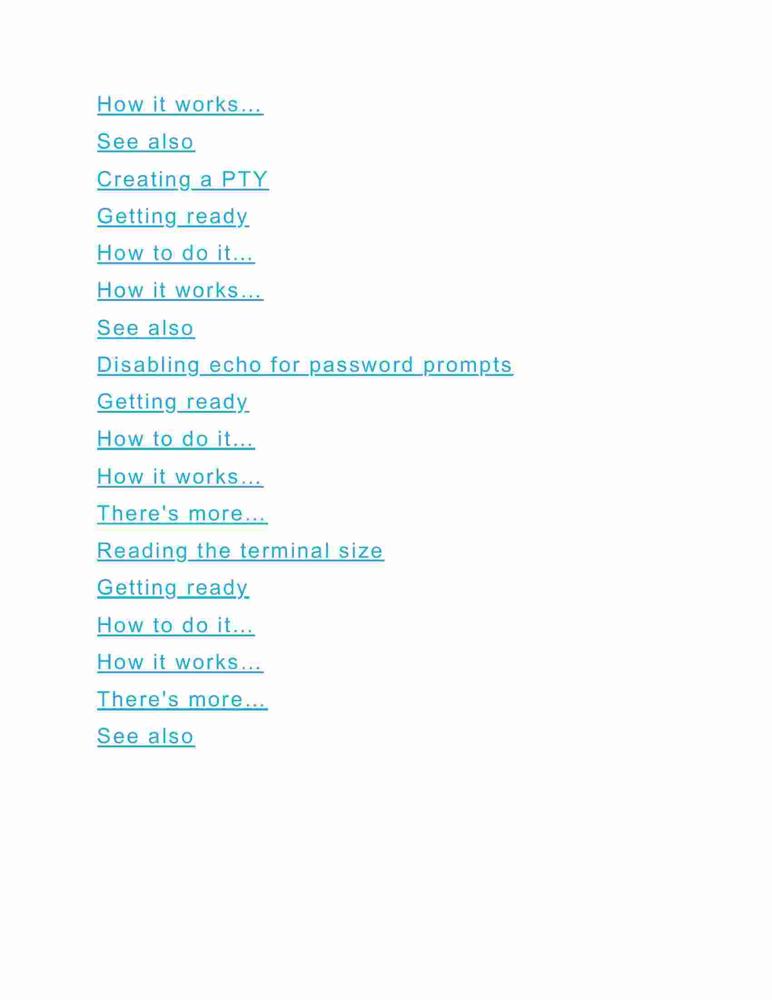This screenshot has height=1000, width=772.
Task: Open See also below Reading the terminal size
Action: coord(146,736)
